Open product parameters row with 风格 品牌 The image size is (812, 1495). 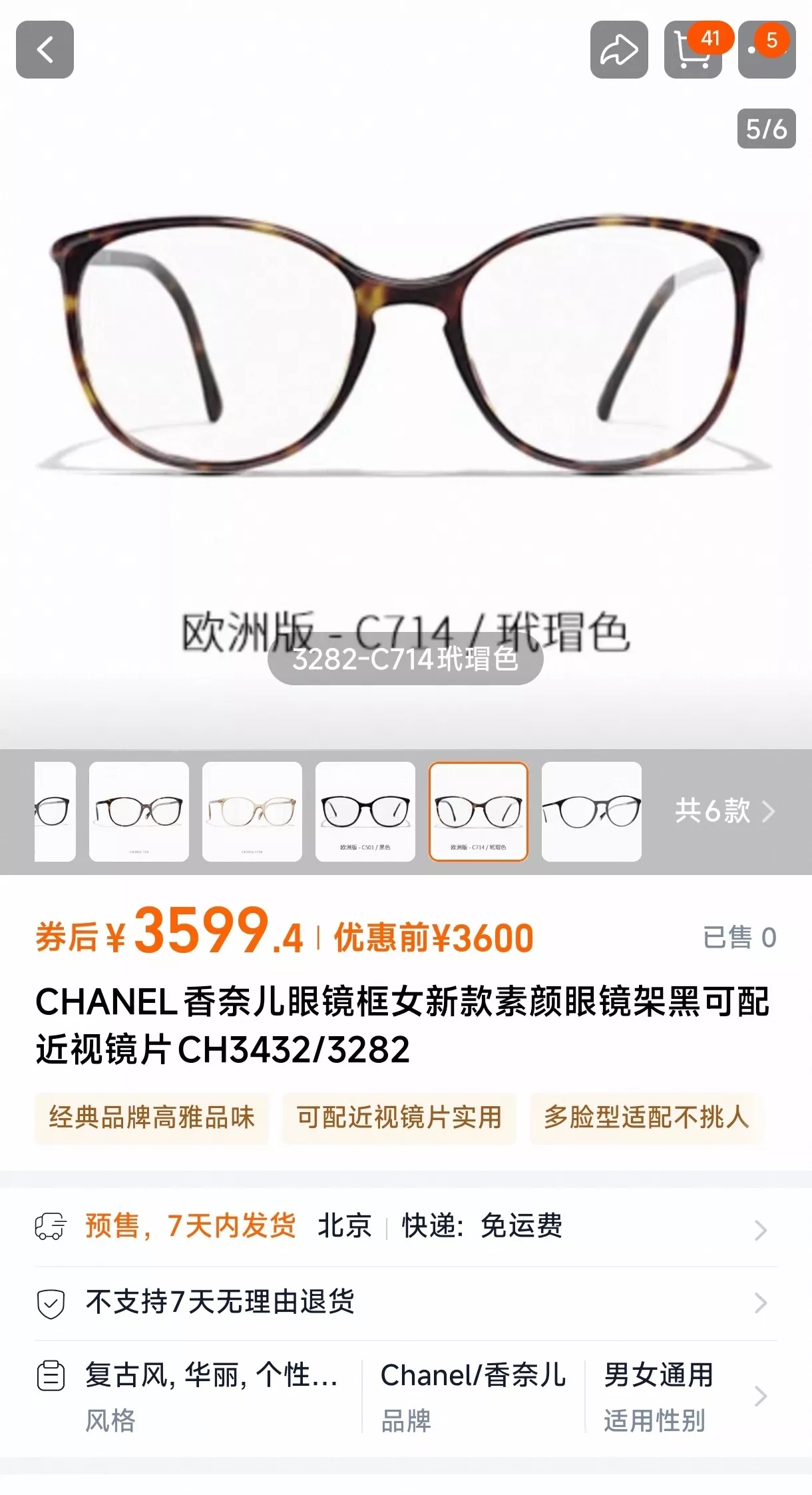406,1396
